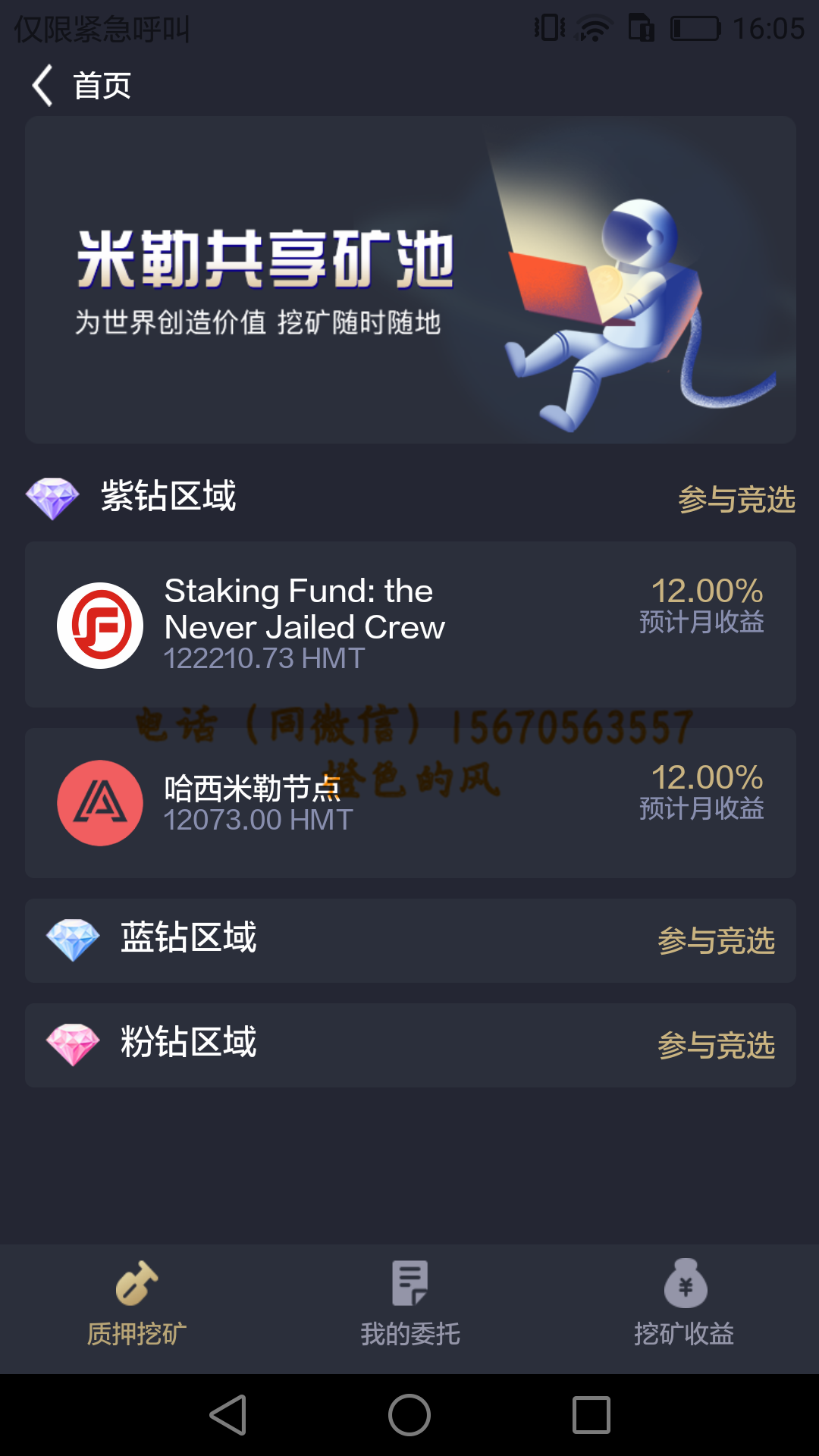The height and width of the screenshot is (1456, 819).
Task: Click 参与竞选 next to 紫钻区域
Action: 737,498
